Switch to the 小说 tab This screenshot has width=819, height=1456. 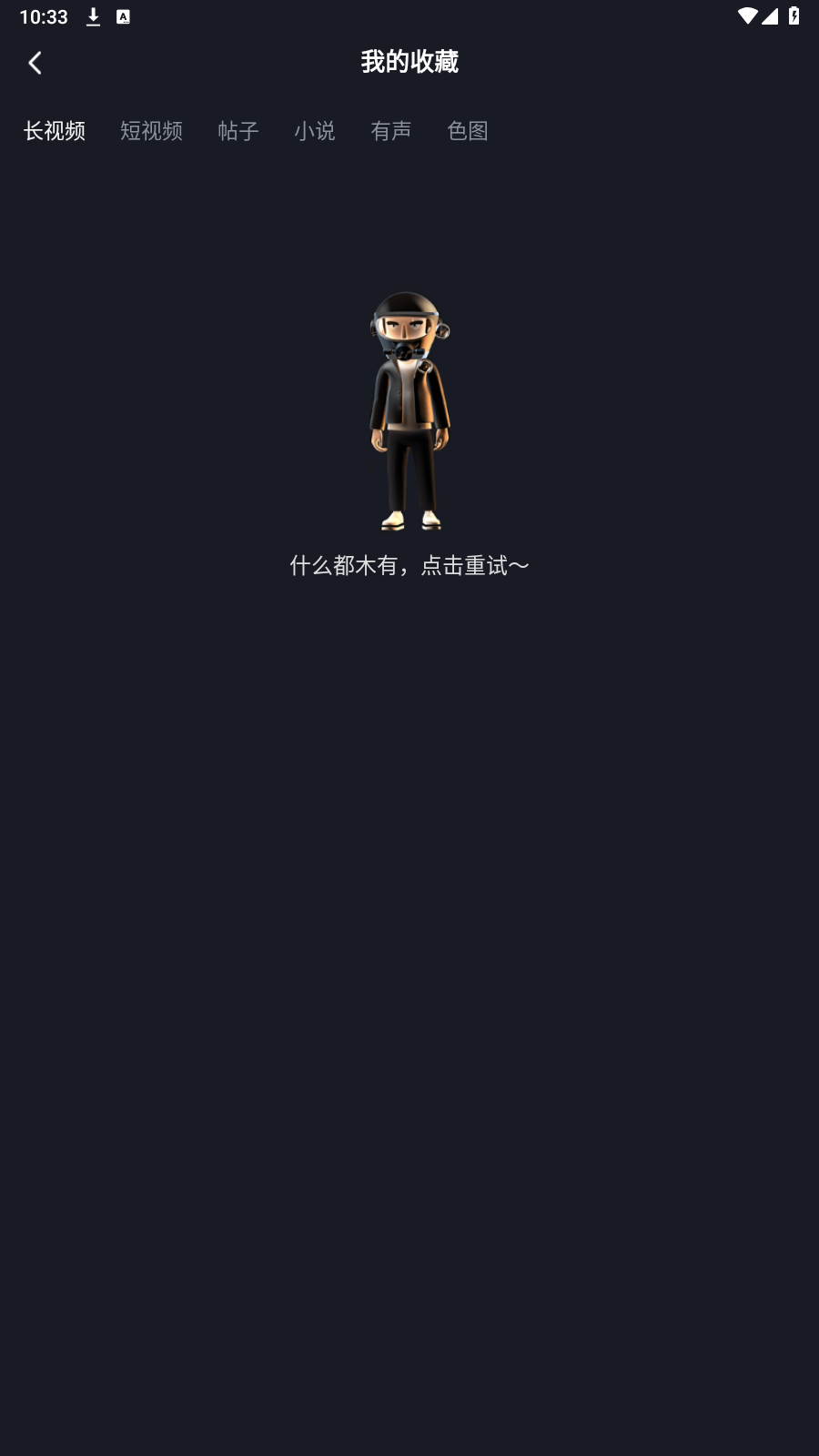click(315, 131)
